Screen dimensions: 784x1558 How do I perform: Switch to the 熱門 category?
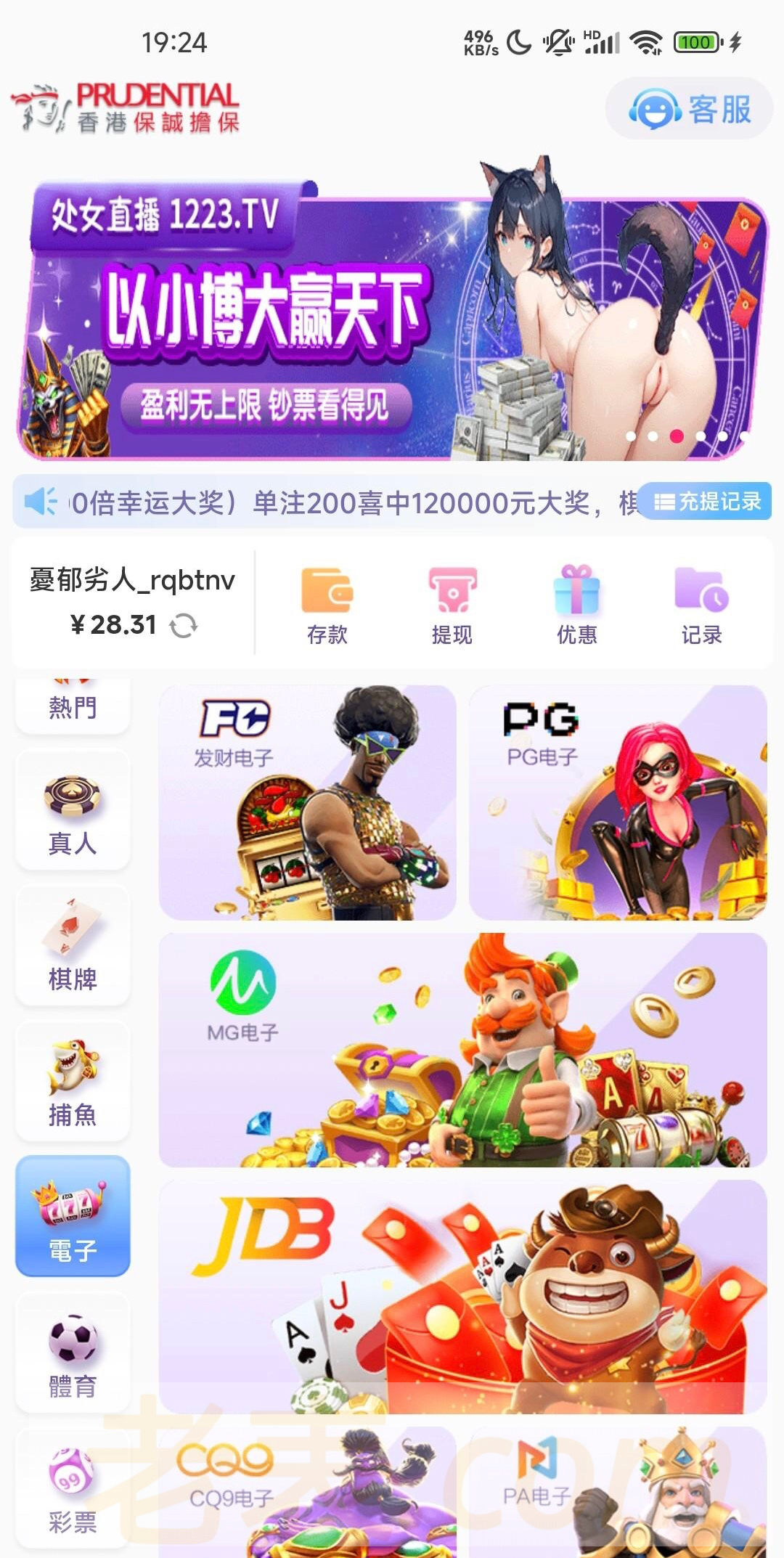pos(73,704)
